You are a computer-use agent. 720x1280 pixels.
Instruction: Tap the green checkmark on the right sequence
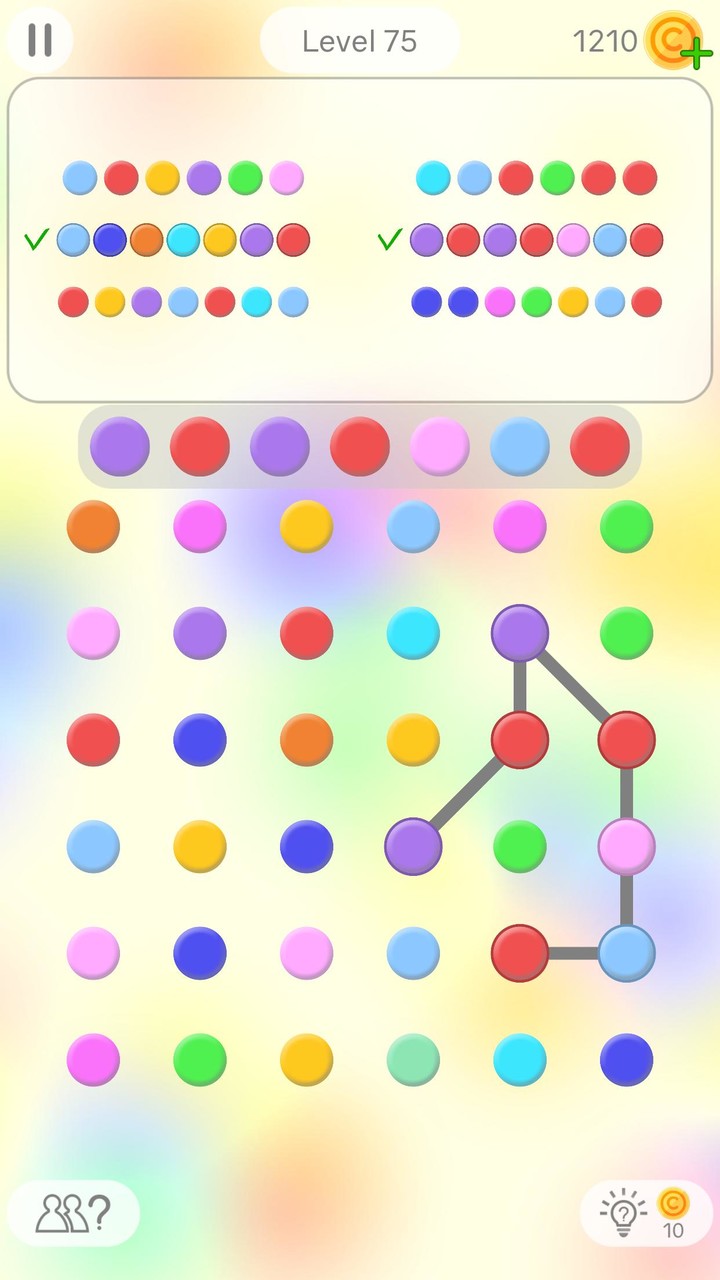pyautogui.click(x=388, y=240)
